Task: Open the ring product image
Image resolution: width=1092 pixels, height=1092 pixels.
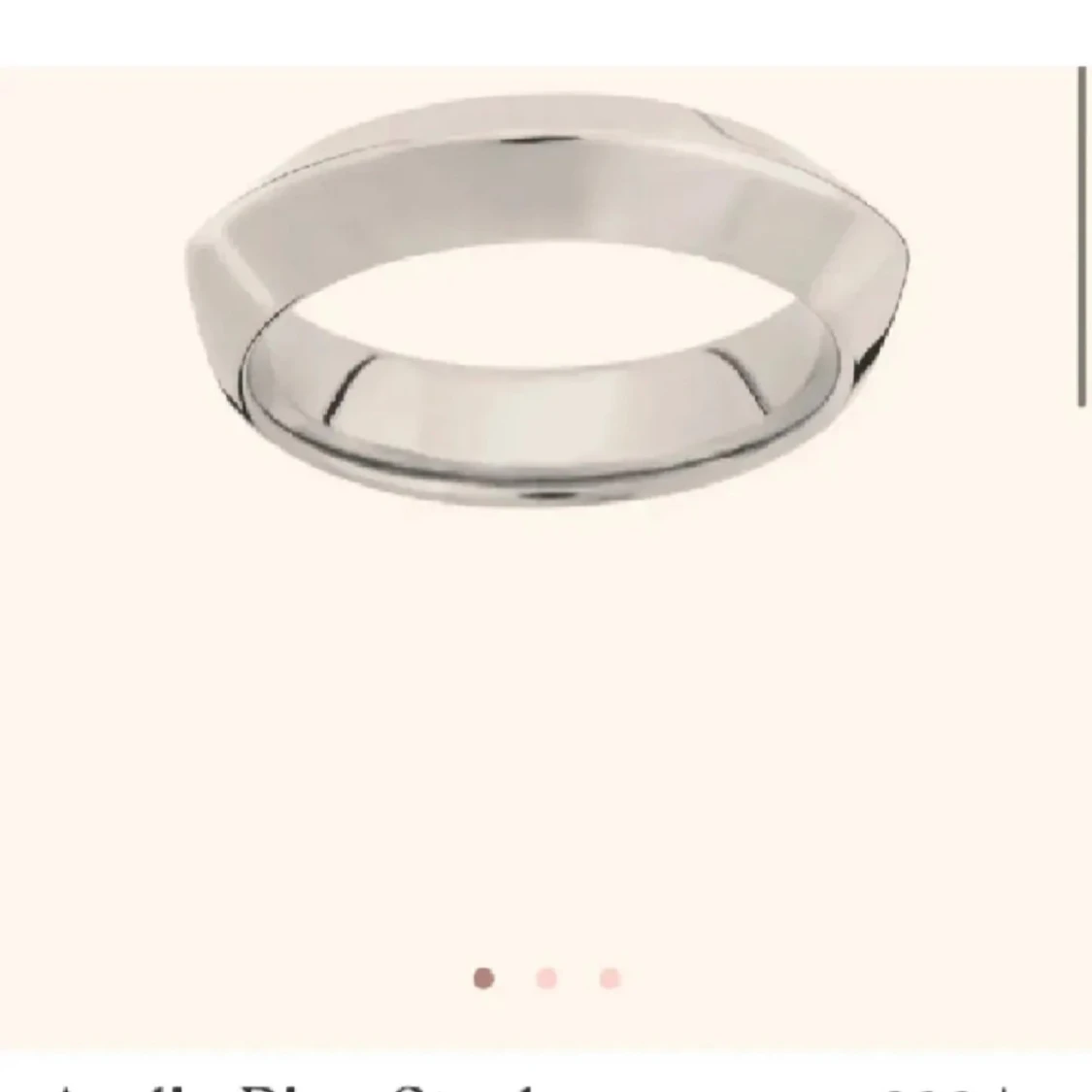Action: (x=549, y=301)
